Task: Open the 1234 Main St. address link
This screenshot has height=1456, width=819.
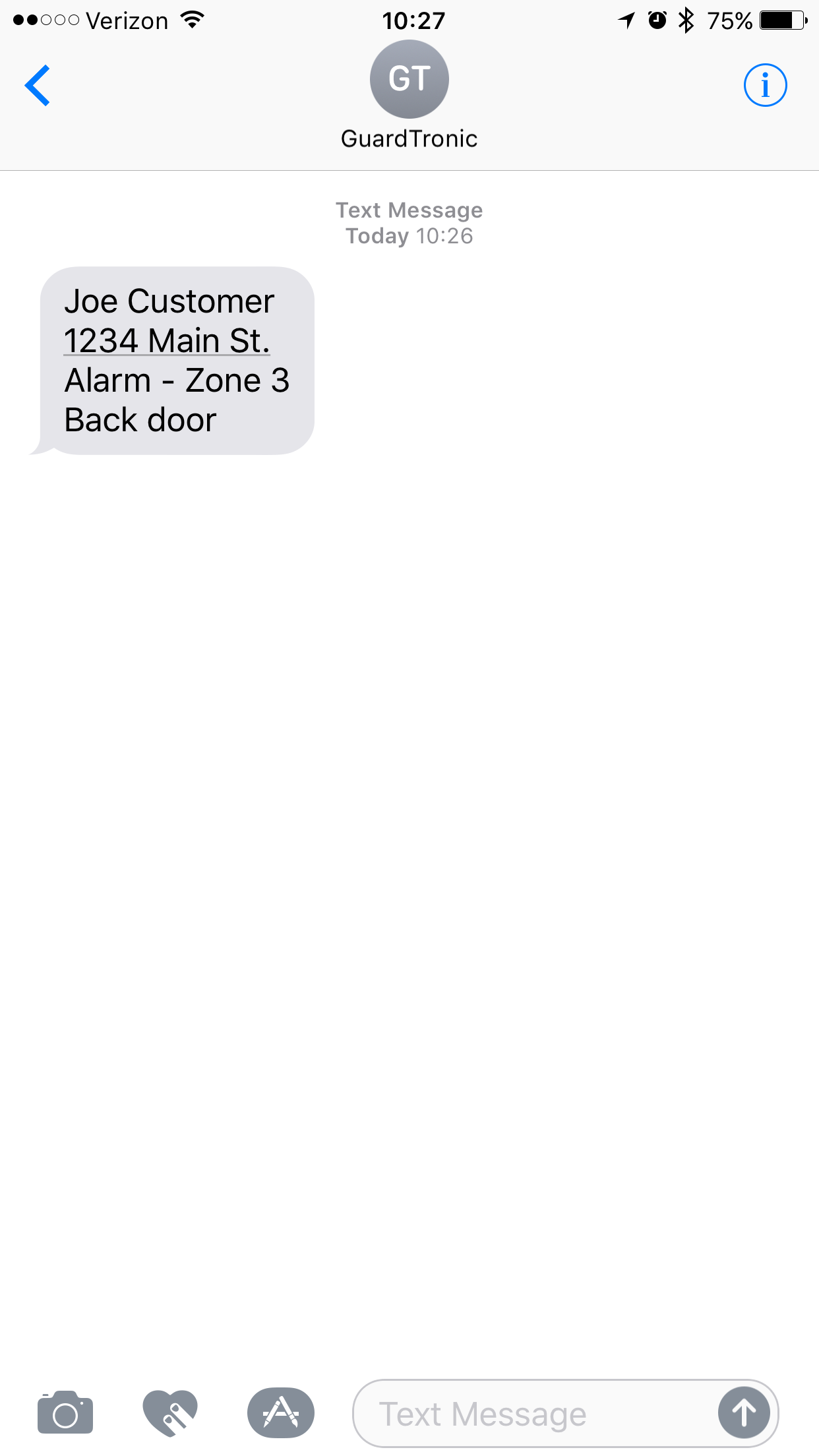Action: tap(167, 341)
